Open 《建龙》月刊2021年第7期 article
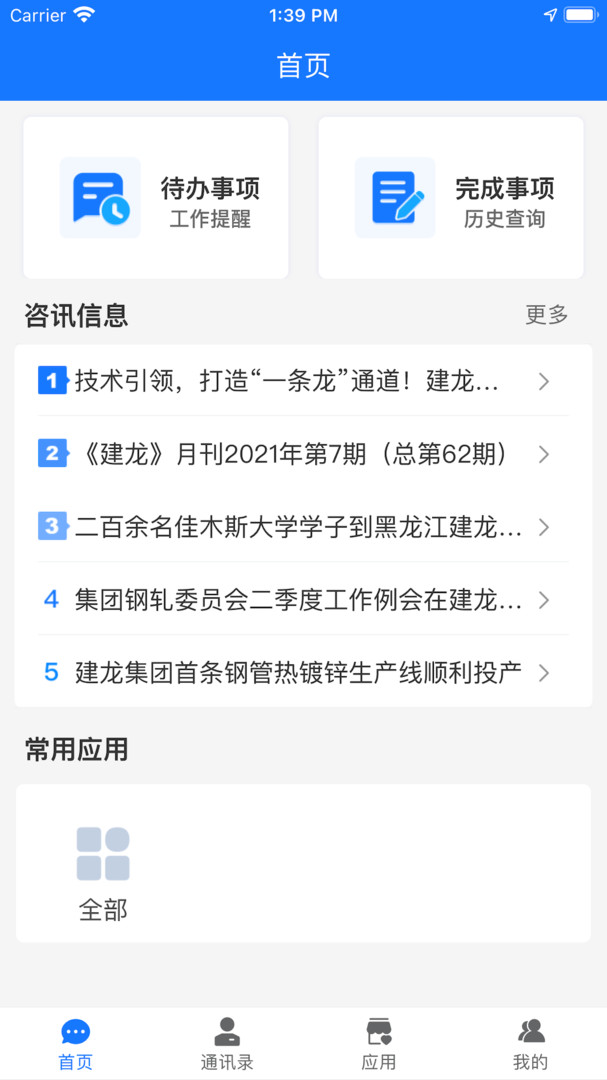The height and width of the screenshot is (1080, 607). pyautogui.click(x=295, y=454)
